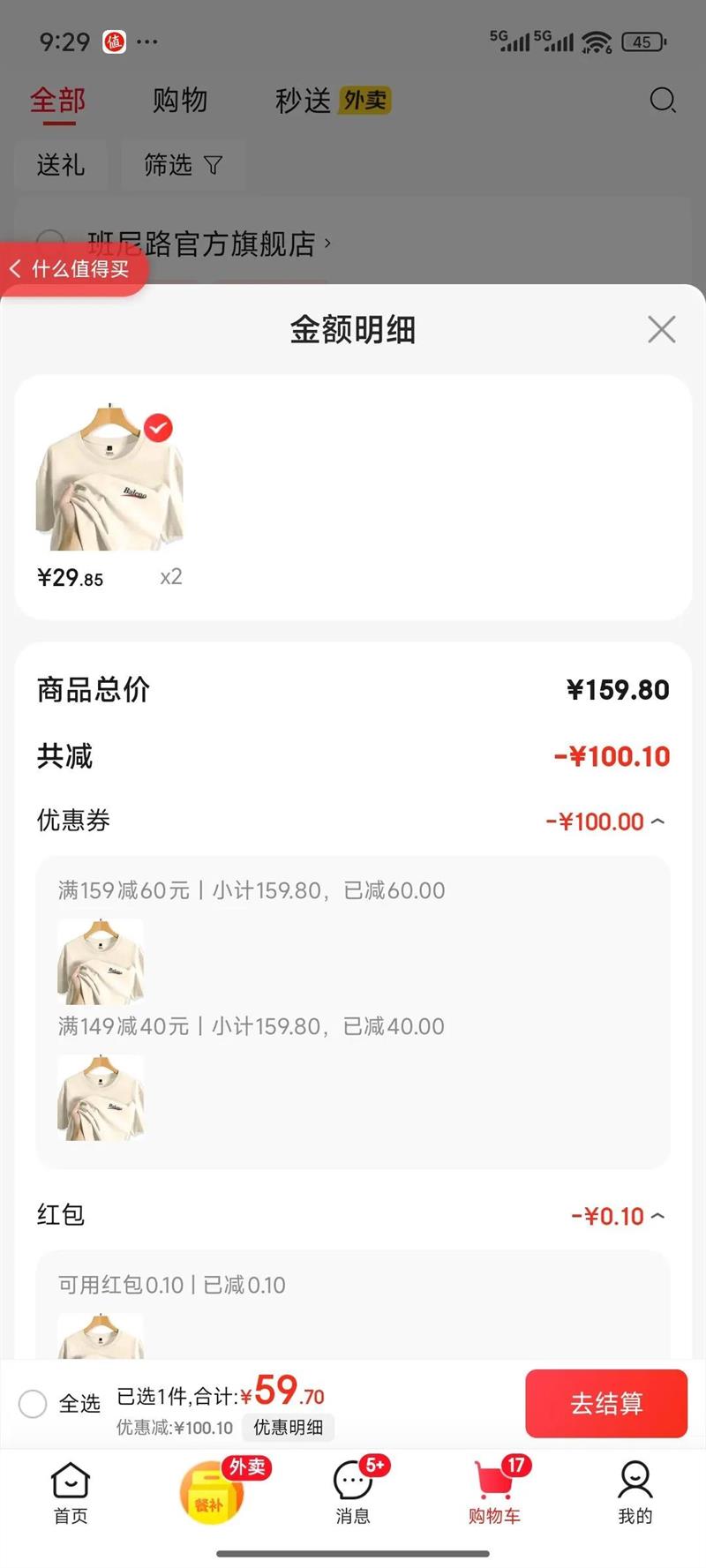Open the 外卖 餐补 tab
The height and width of the screenshot is (1568, 706).
click(x=212, y=1493)
